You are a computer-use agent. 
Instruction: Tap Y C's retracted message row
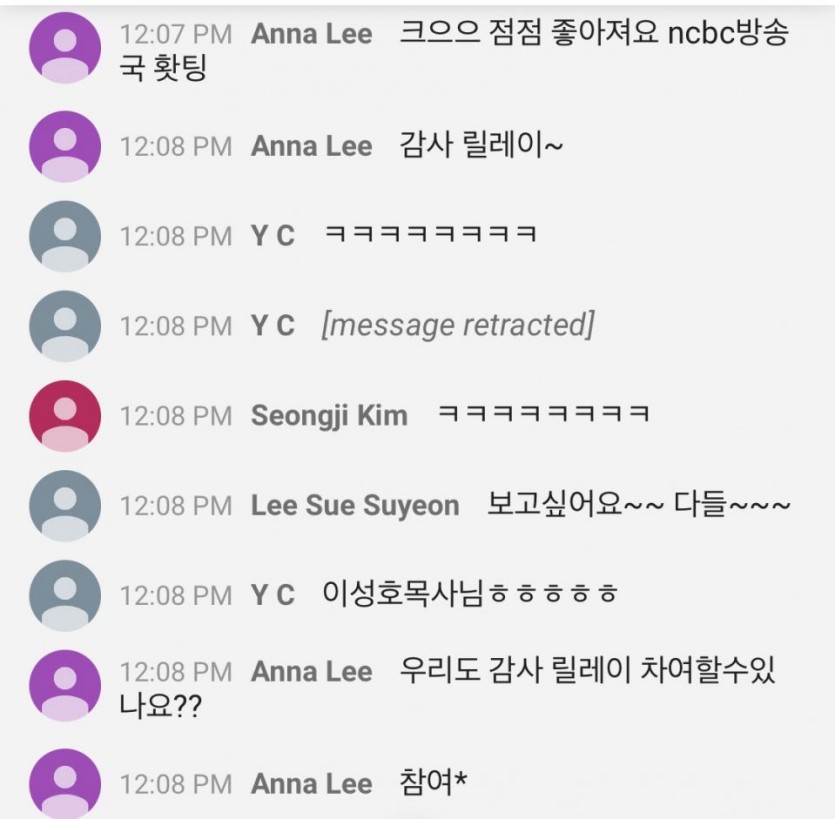[x=458, y=325]
